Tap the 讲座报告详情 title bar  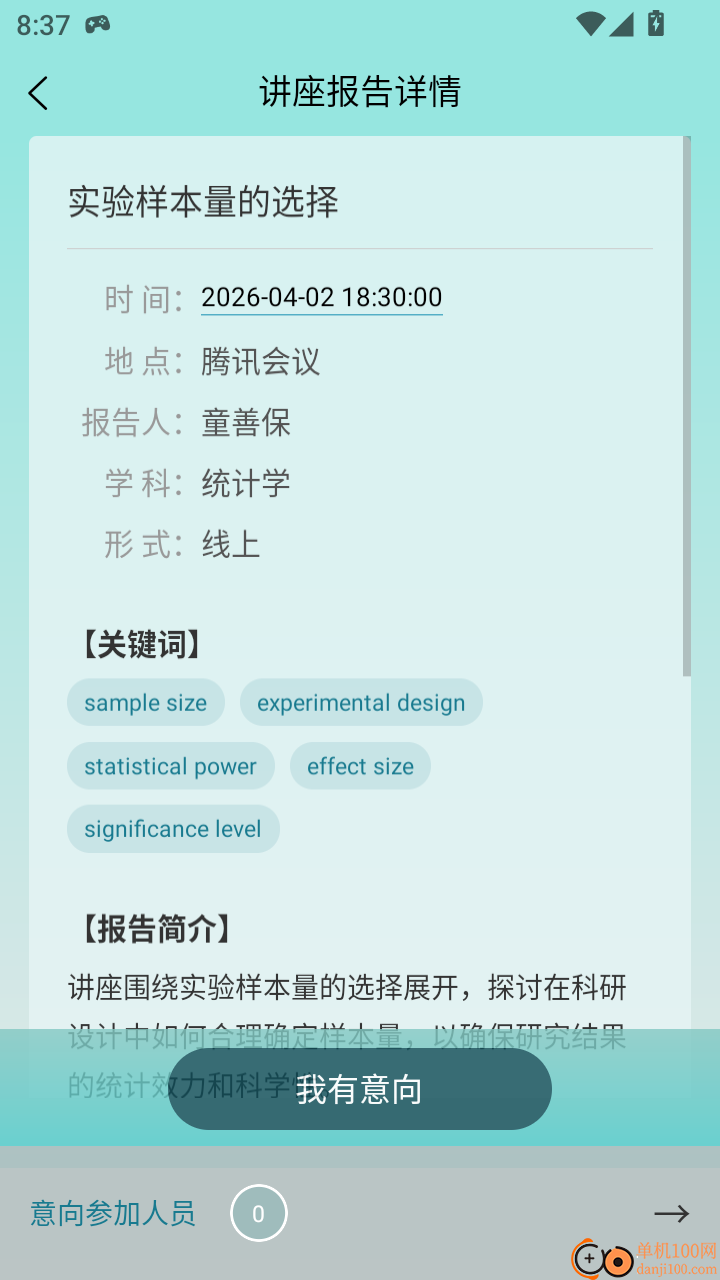pyautogui.click(x=360, y=92)
